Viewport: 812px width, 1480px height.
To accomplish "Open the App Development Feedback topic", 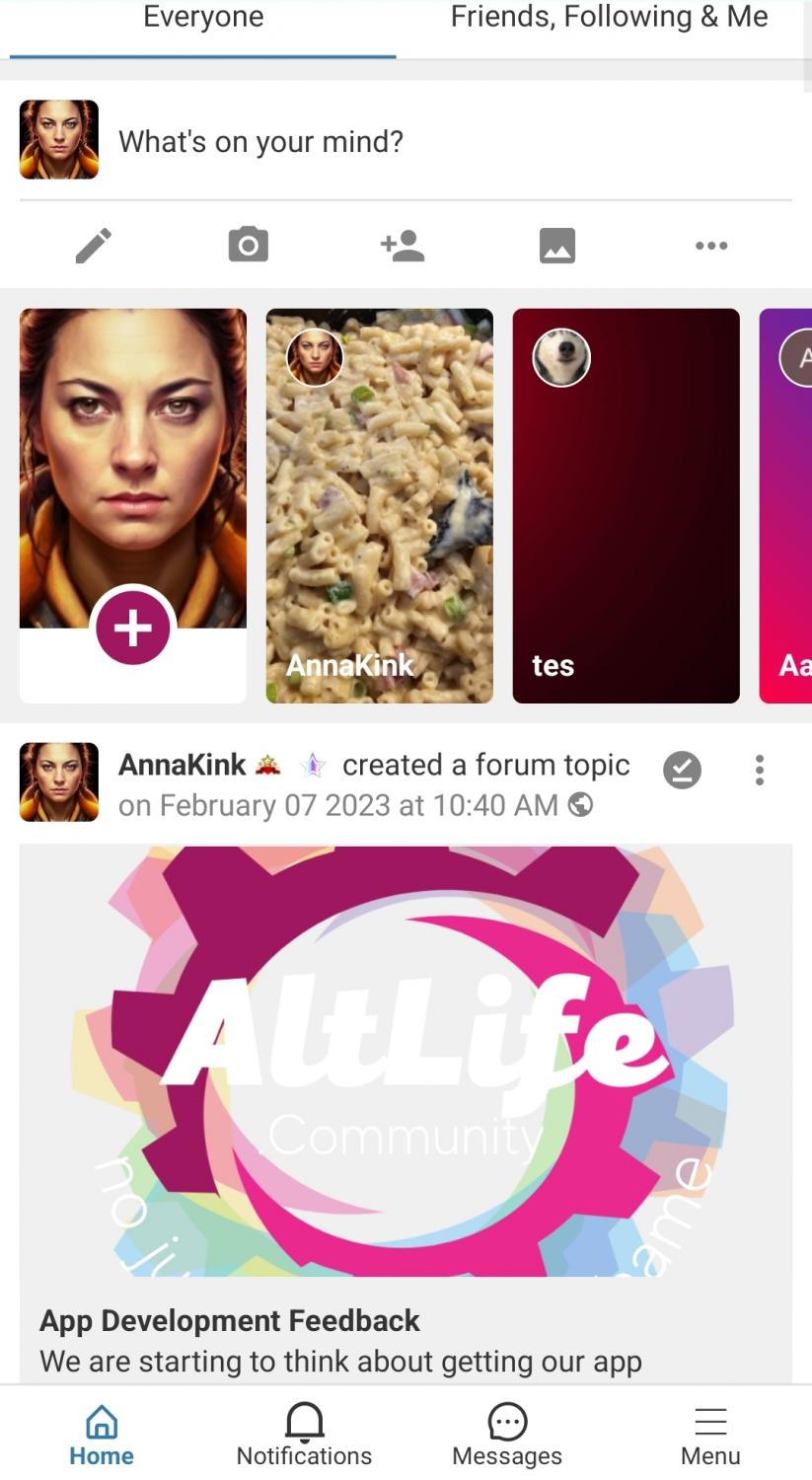I will click(x=230, y=1320).
